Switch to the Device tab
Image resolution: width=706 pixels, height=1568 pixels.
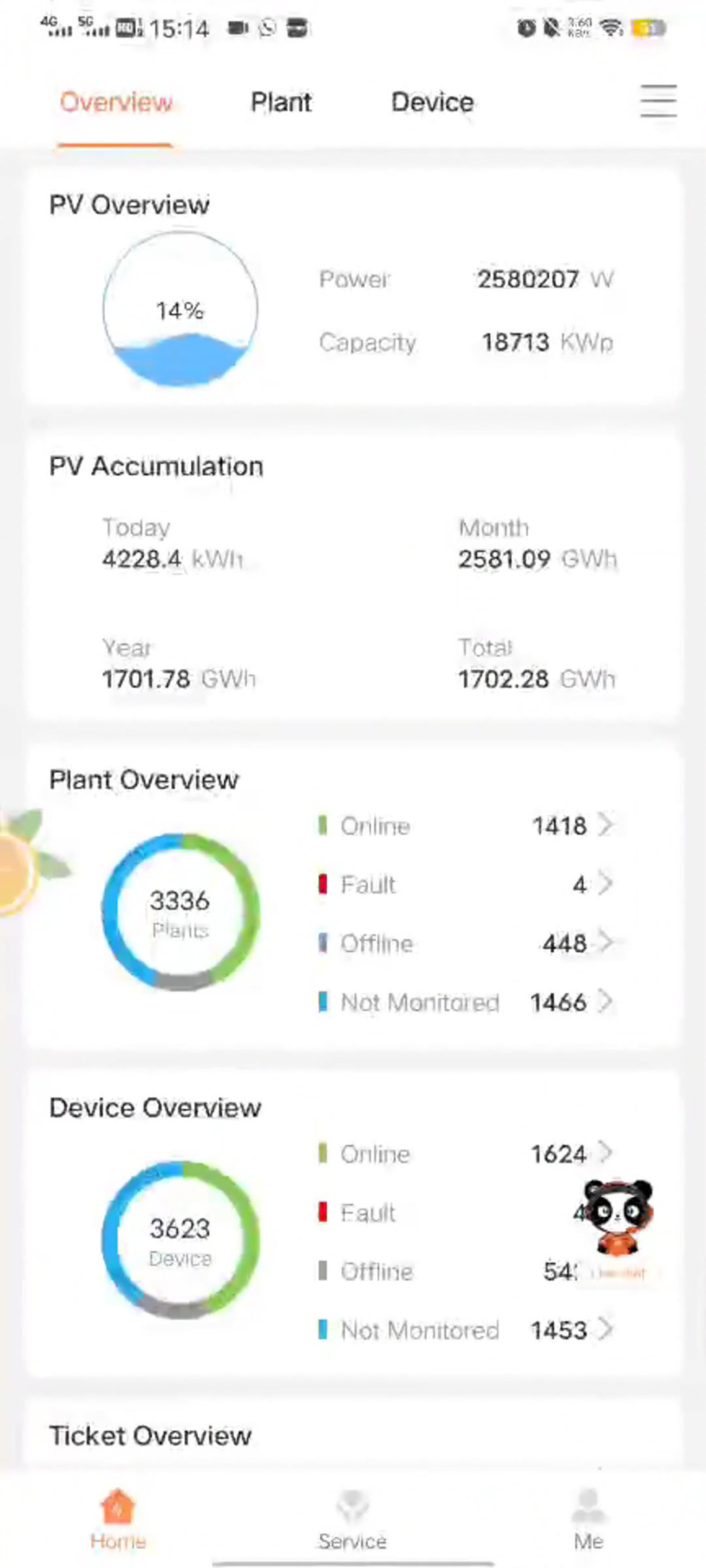coord(432,102)
